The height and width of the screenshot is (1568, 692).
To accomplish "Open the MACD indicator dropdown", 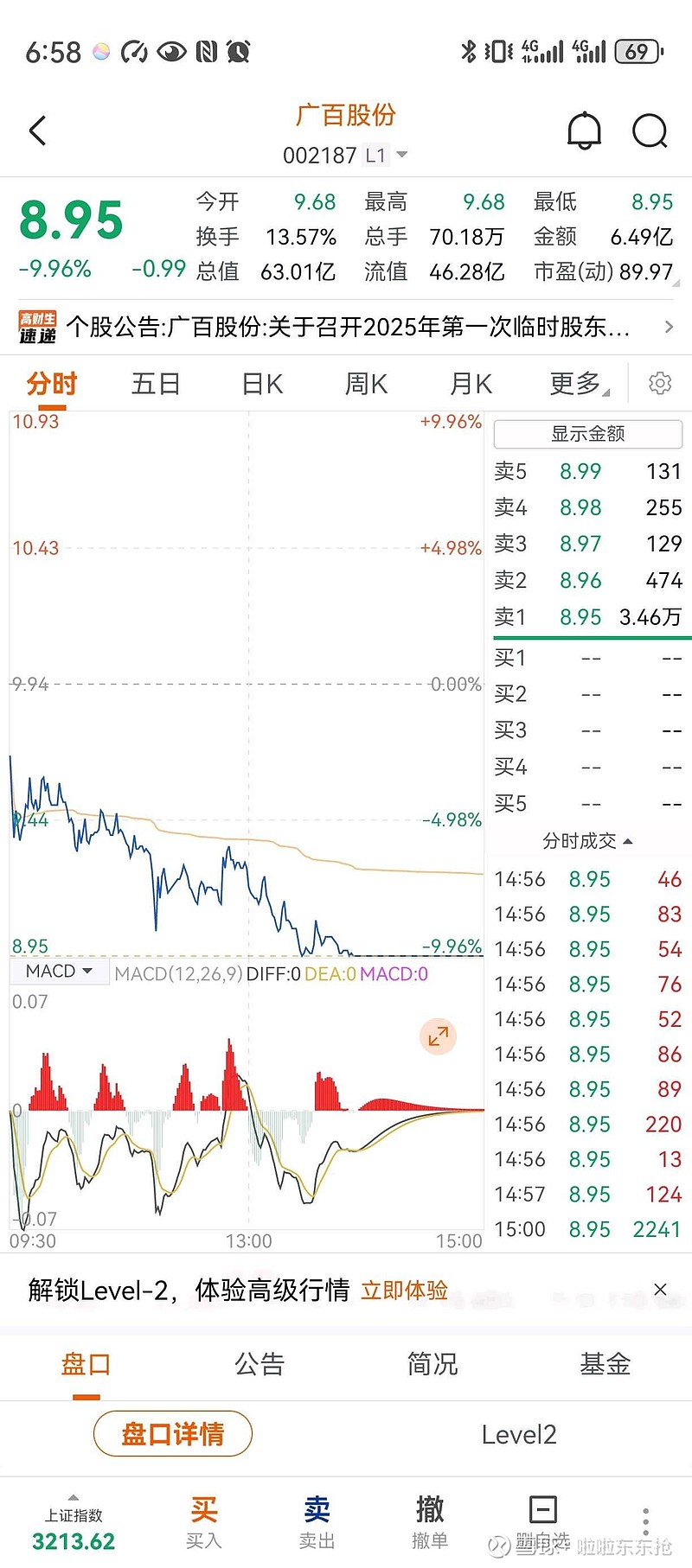I will click(58, 972).
